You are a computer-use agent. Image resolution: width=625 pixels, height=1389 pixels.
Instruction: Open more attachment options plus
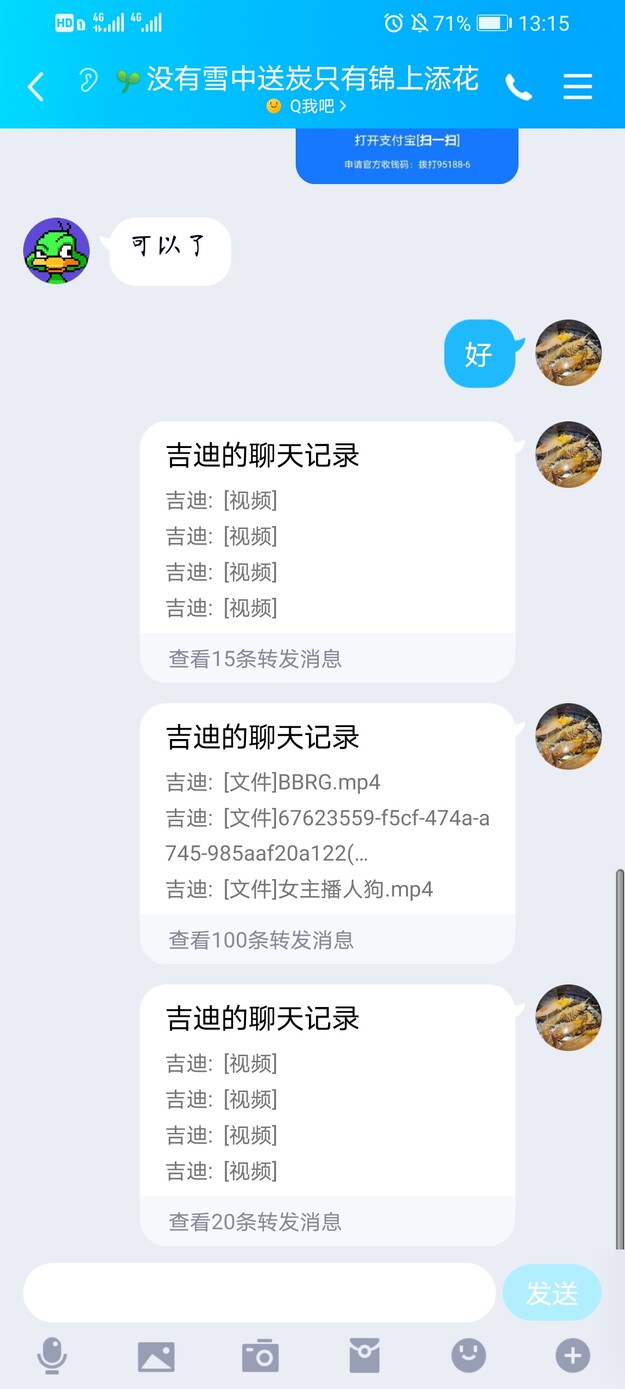tap(572, 1356)
